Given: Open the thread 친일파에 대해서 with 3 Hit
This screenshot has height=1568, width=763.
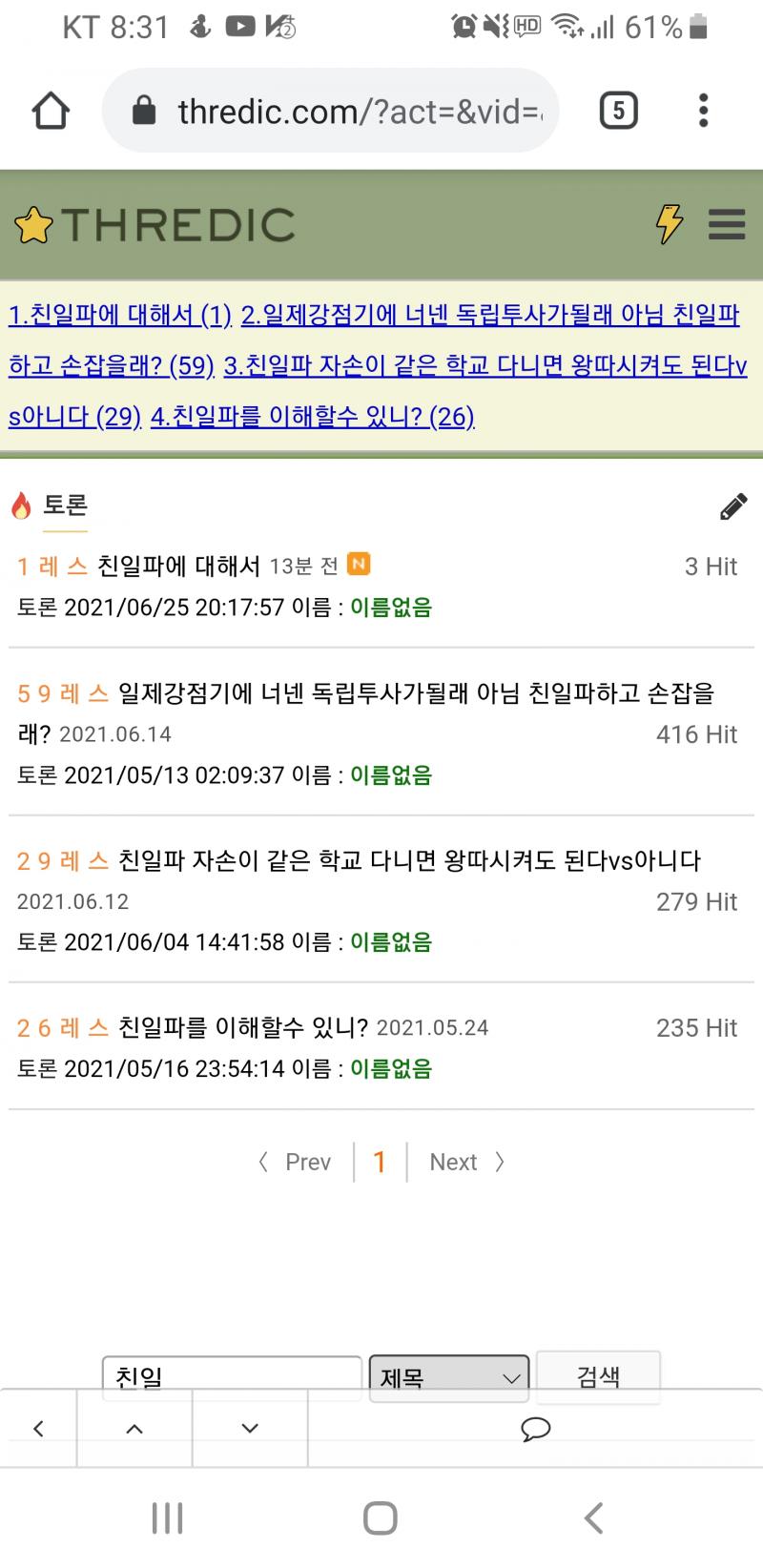Looking at the screenshot, I should pos(178,566).
